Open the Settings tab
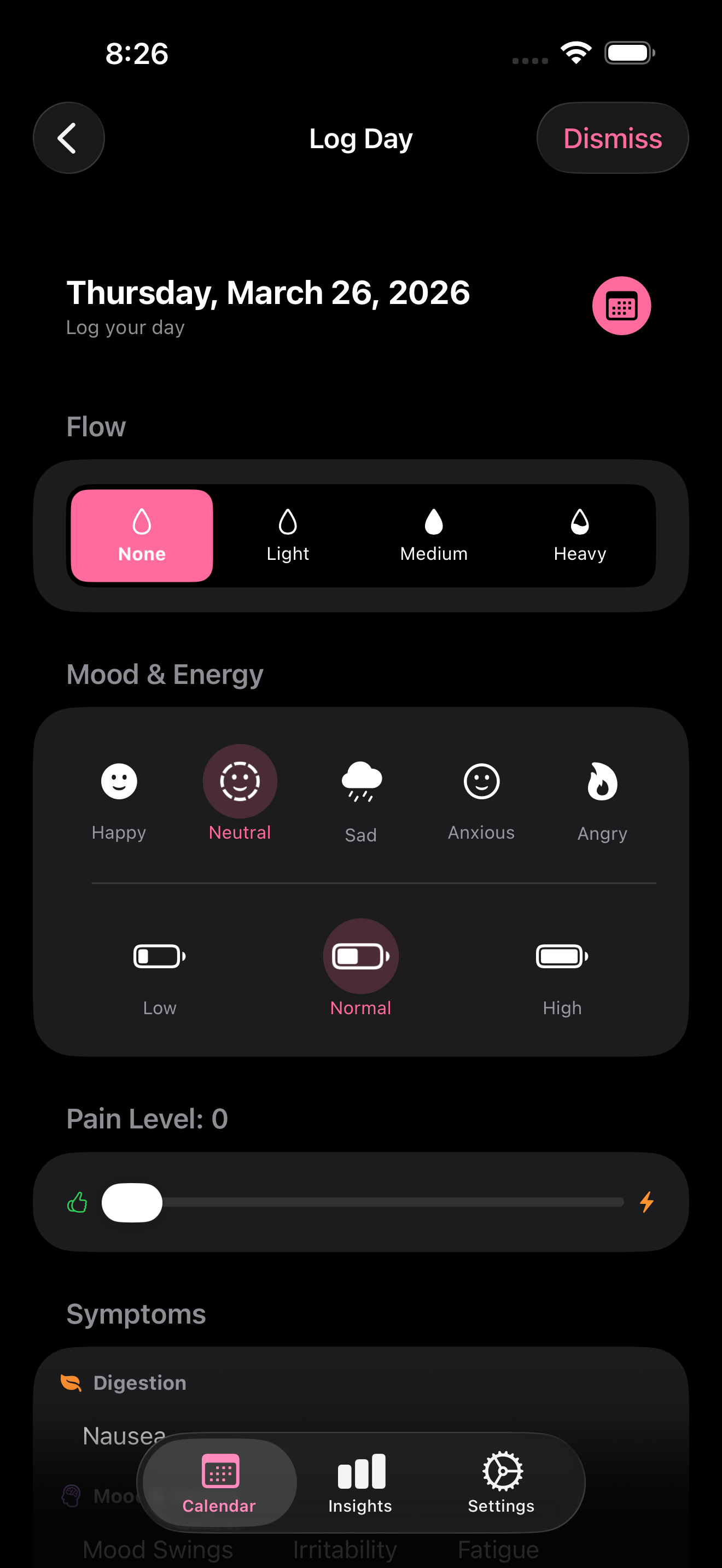722x1568 pixels. (x=500, y=1485)
